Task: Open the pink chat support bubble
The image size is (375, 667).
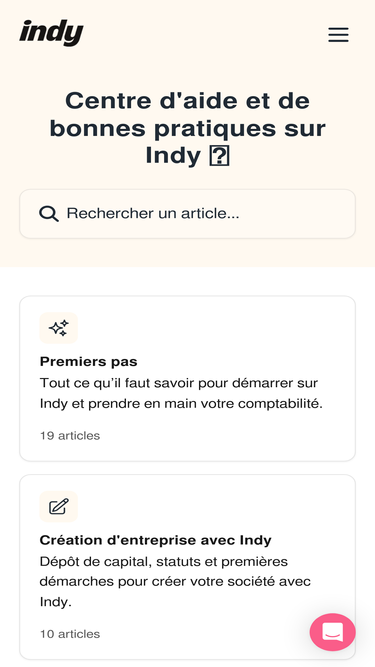Action: point(332,632)
